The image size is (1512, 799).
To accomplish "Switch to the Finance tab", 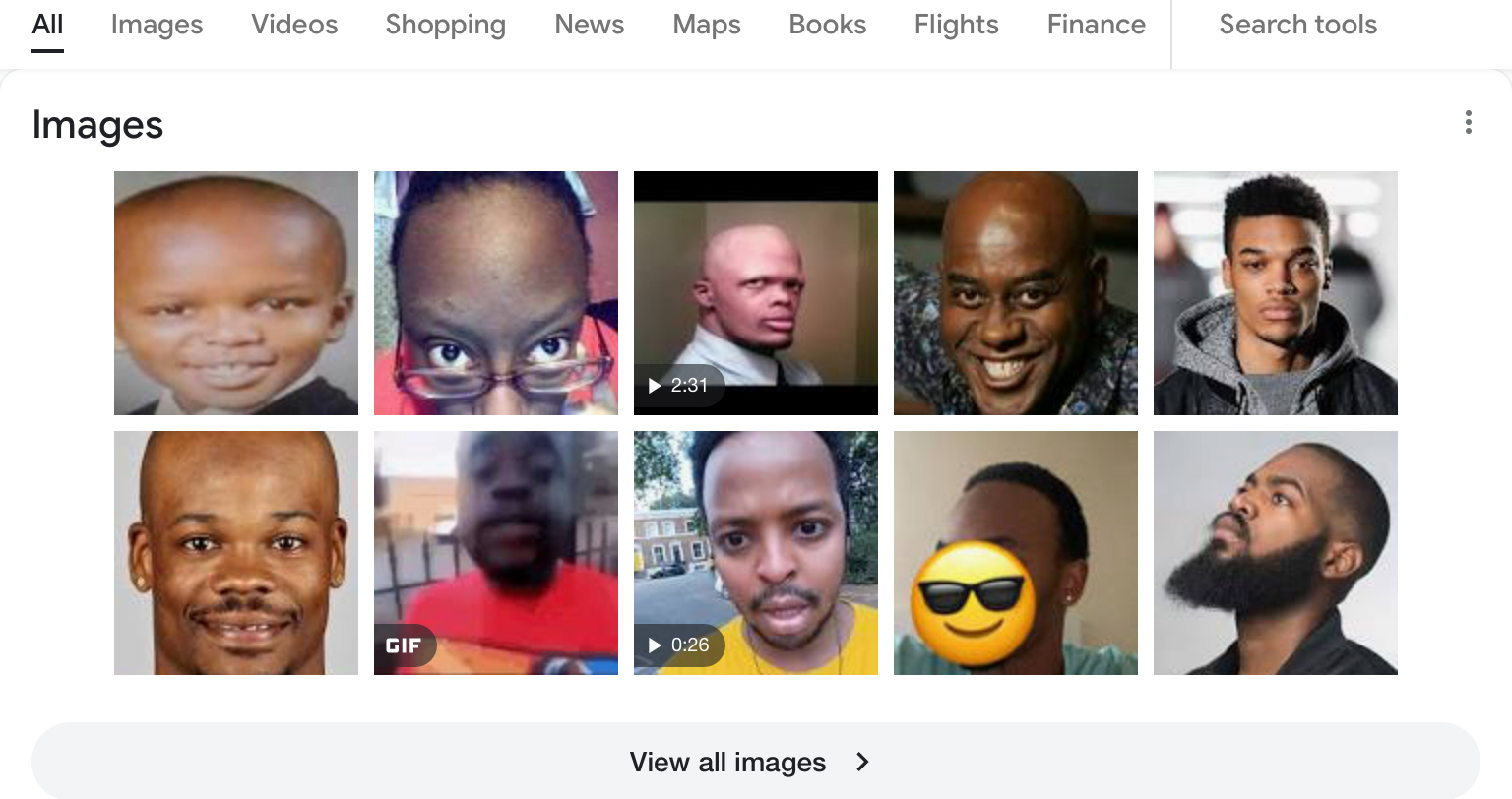I will tap(1096, 25).
